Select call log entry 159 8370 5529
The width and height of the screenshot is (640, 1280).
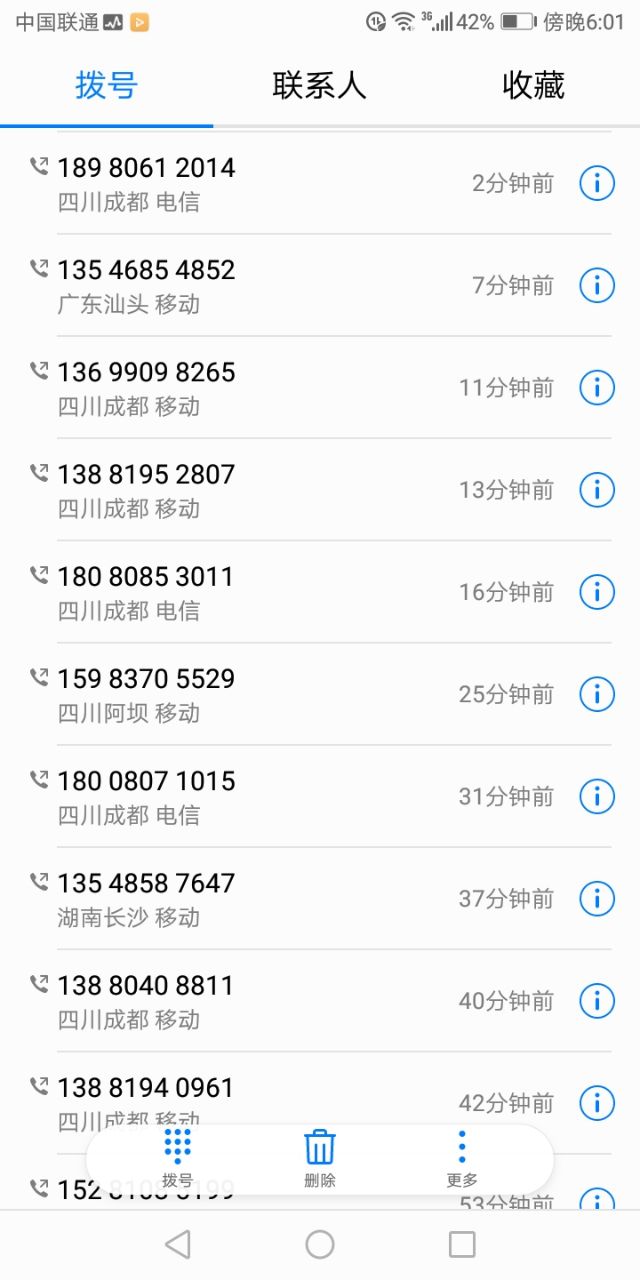coord(290,694)
